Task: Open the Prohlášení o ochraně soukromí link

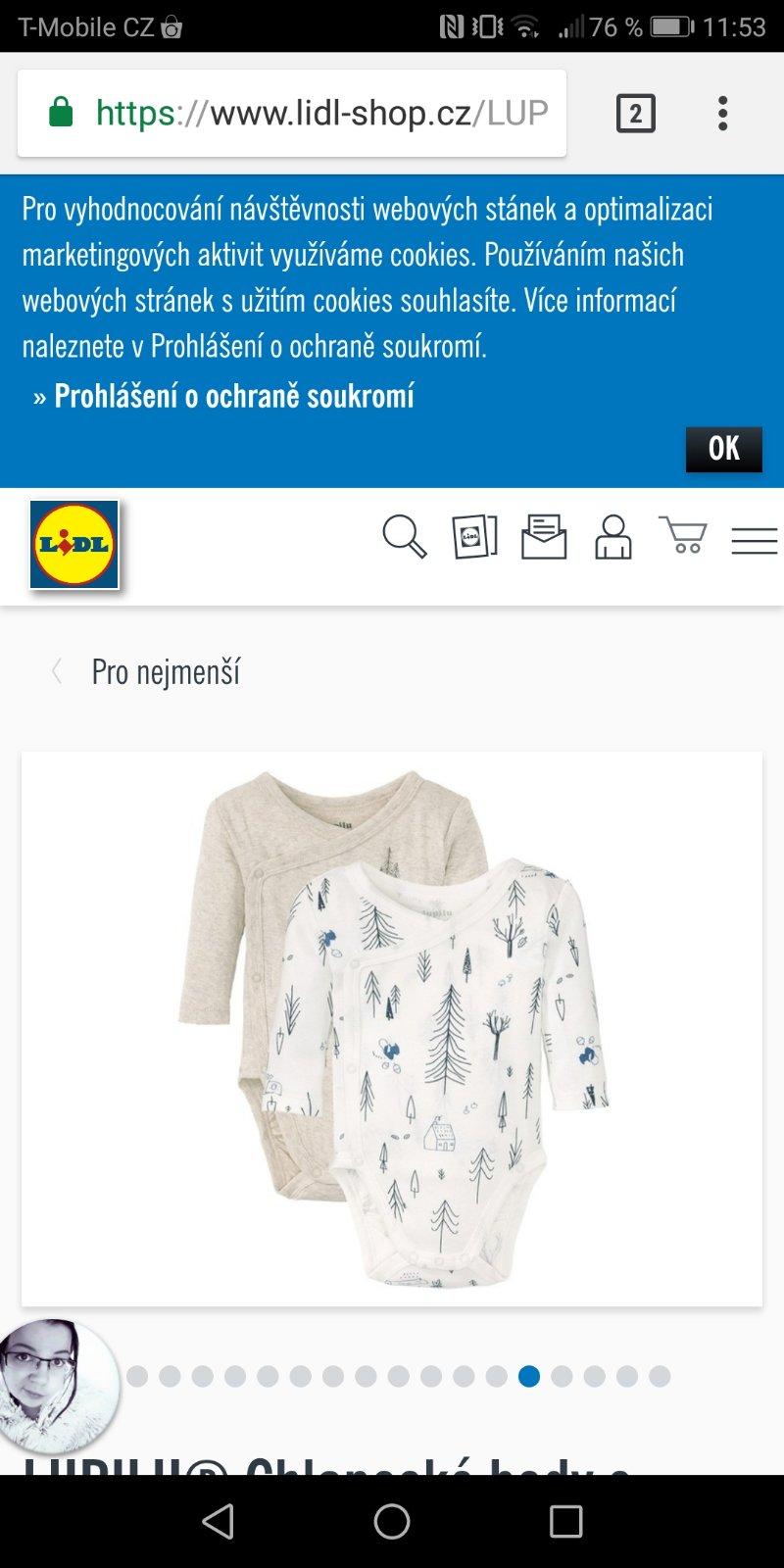Action: 233,396
